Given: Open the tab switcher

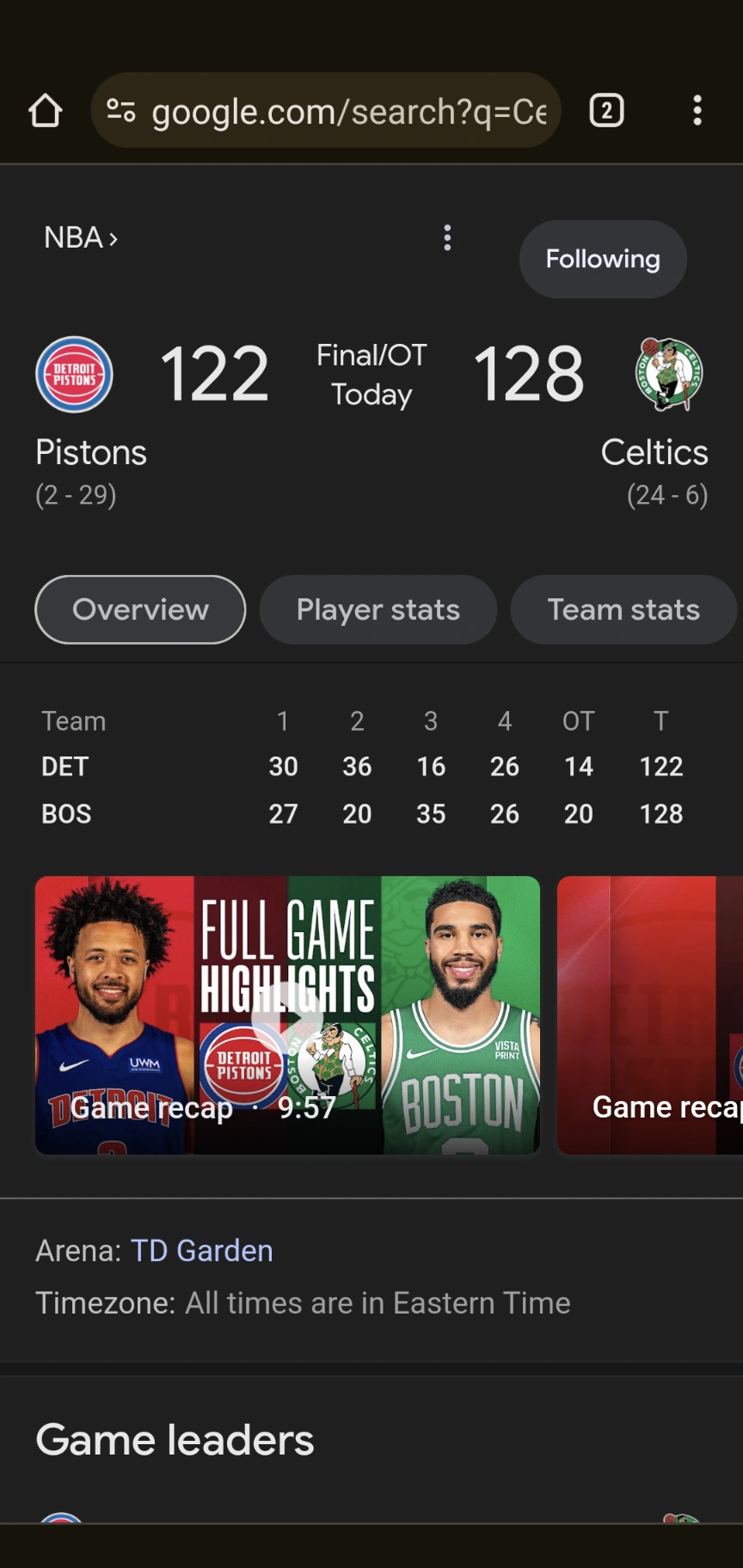Looking at the screenshot, I should 606,111.
